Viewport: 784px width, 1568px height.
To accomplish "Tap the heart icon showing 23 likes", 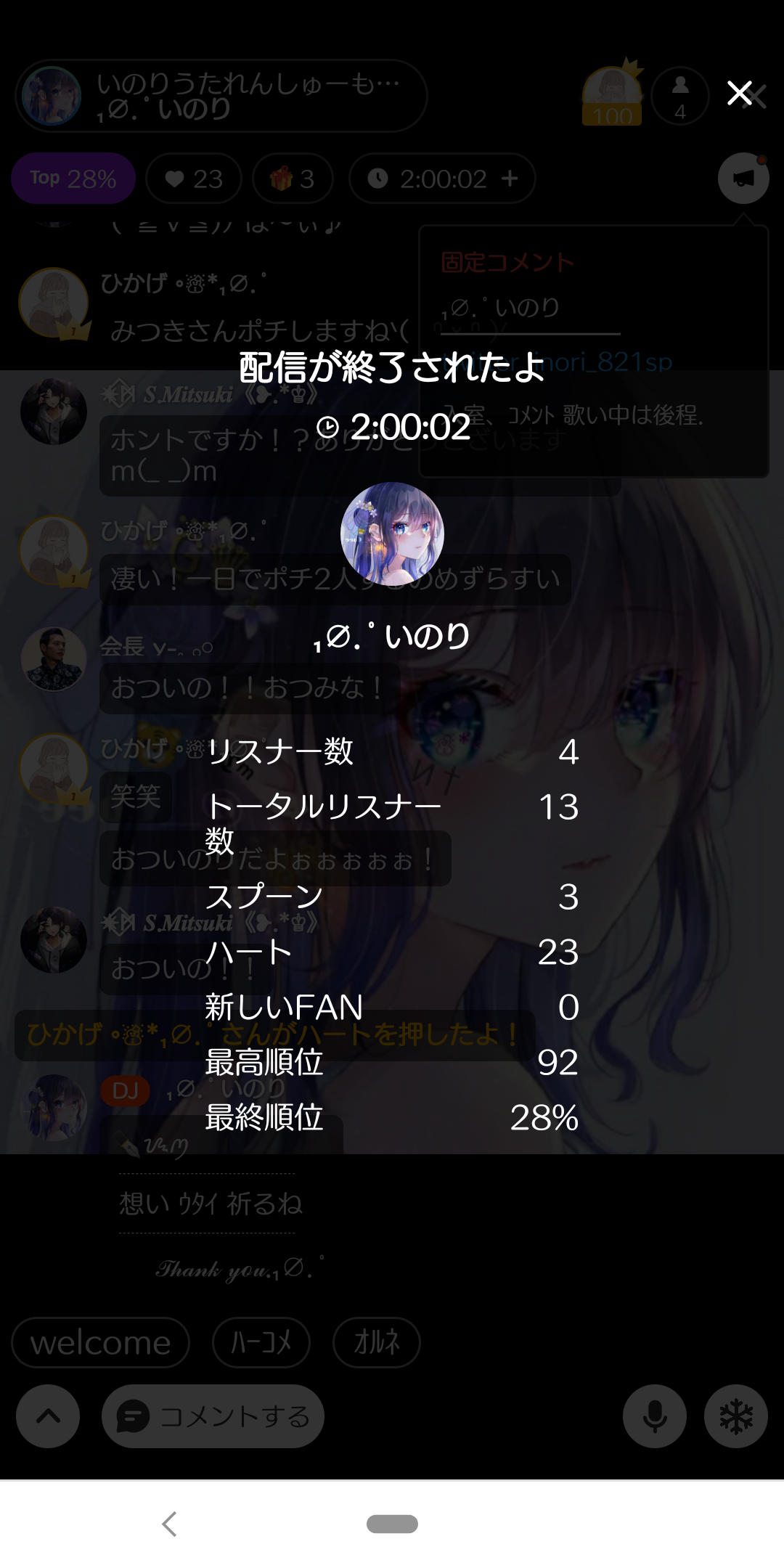I will click(x=194, y=179).
